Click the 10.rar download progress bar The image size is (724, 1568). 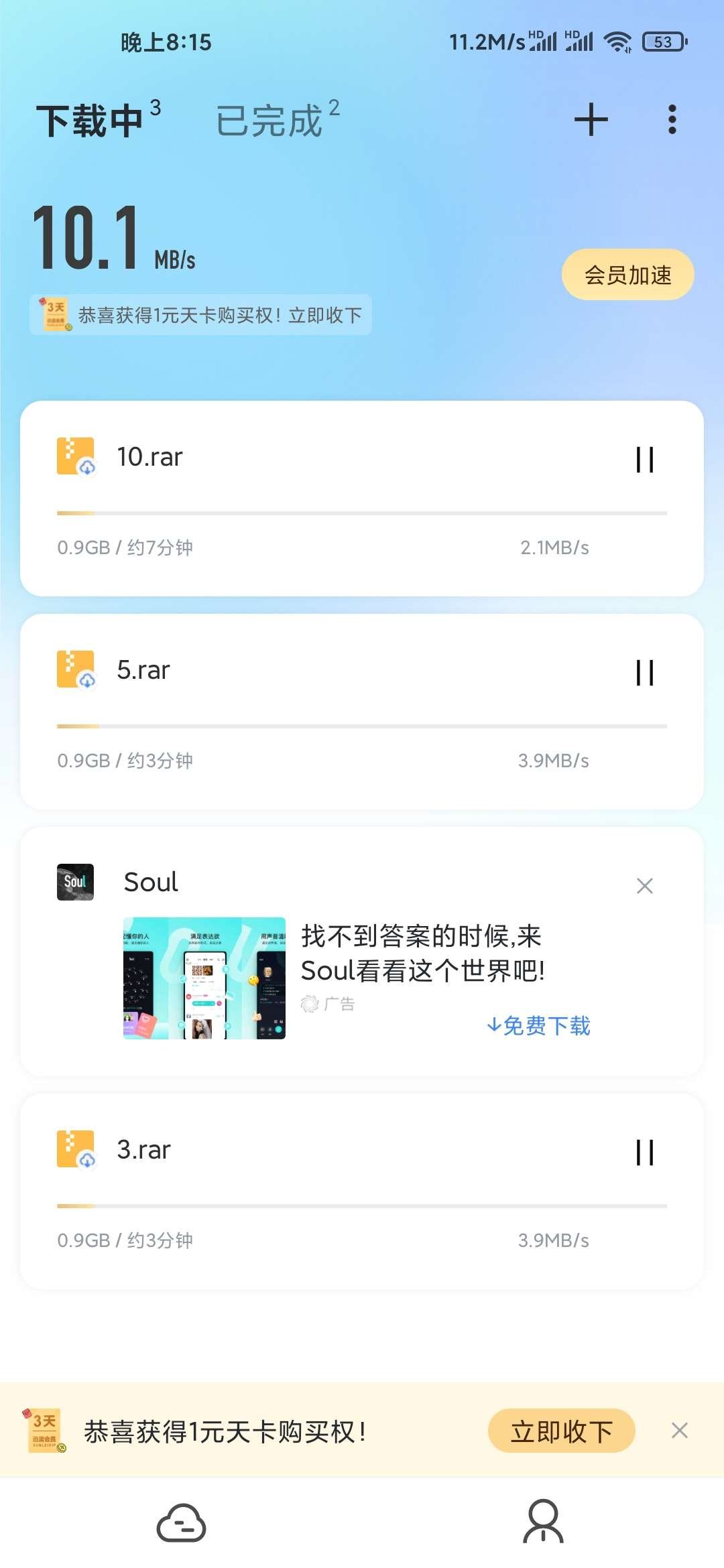pos(362,511)
